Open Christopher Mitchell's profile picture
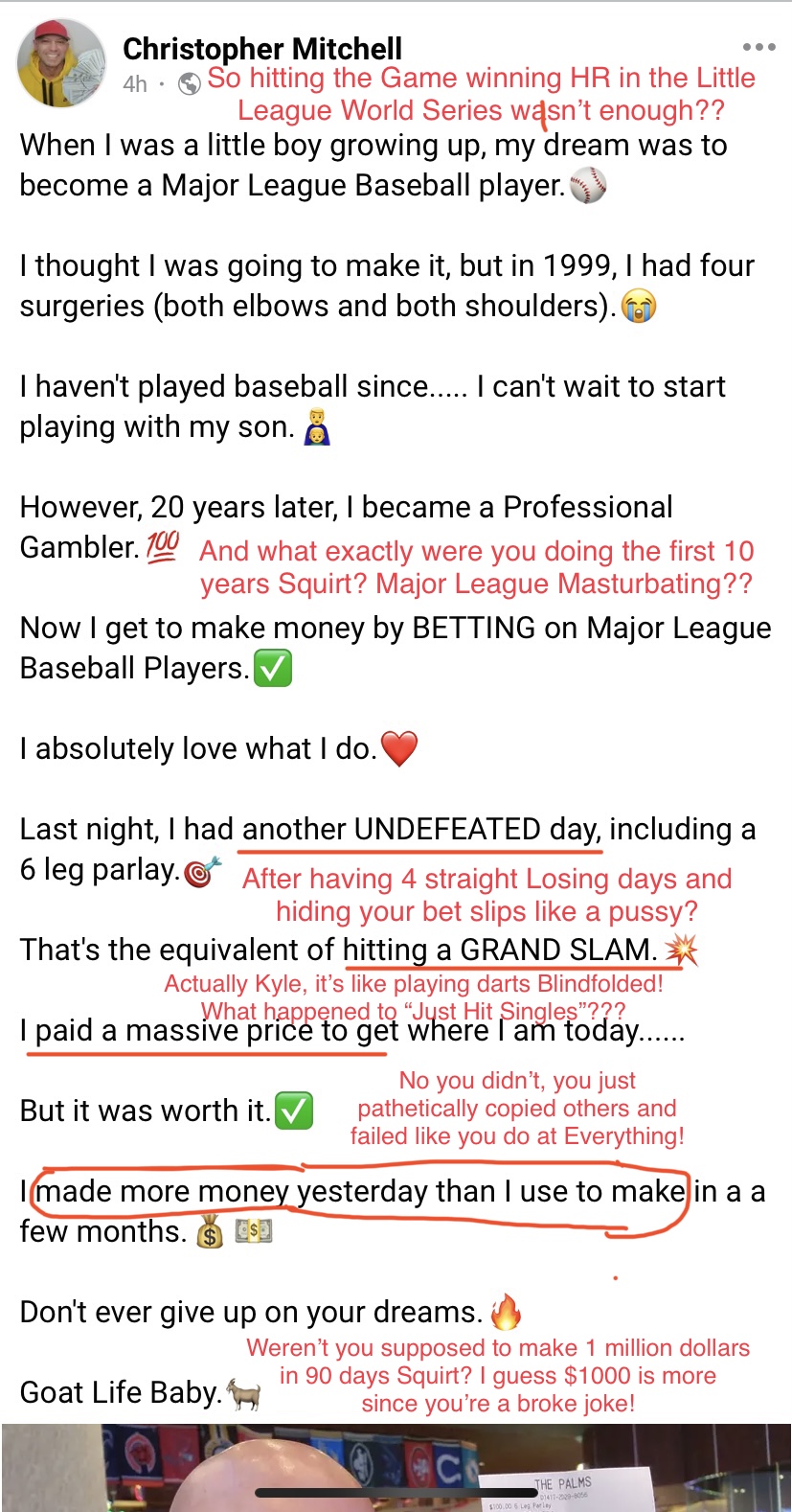The image size is (792, 1512). coord(61,62)
